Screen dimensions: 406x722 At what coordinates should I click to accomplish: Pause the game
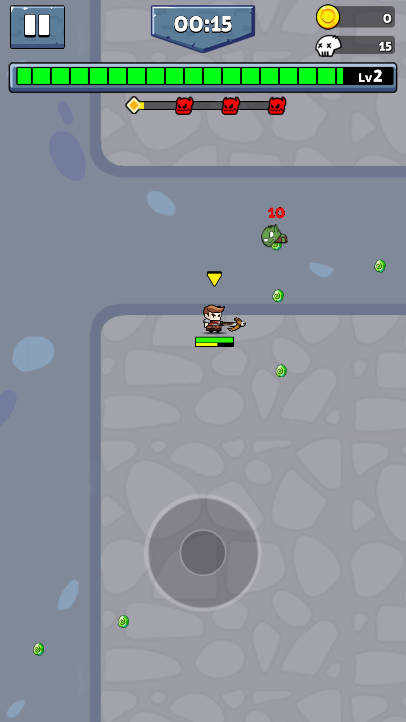tap(37, 27)
